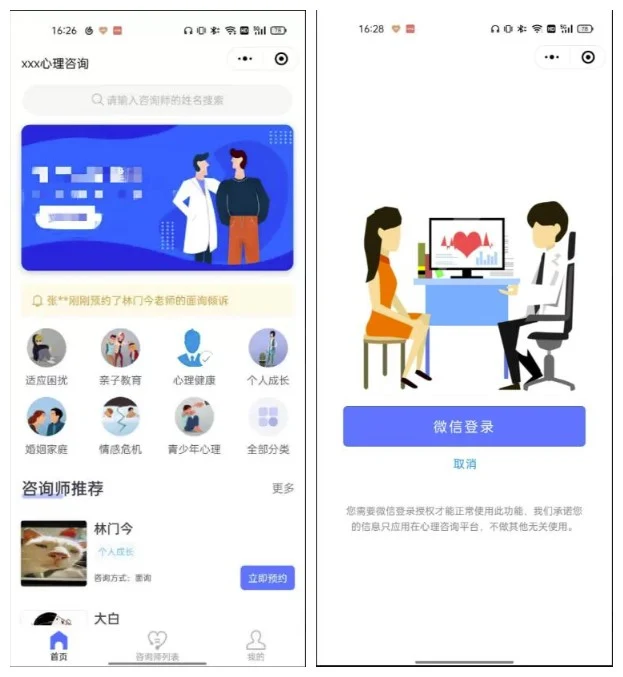This screenshot has width=623, height=677.
Task: Open the blue promotional banner
Action: pos(157,197)
